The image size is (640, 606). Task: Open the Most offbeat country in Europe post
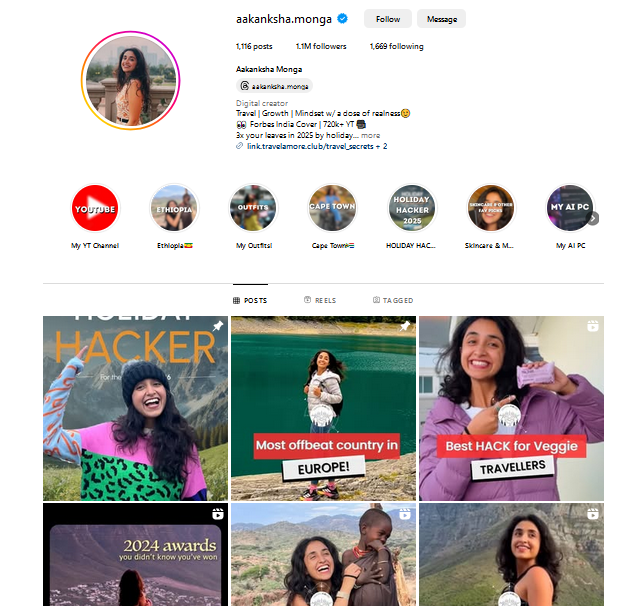pyautogui.click(x=323, y=408)
